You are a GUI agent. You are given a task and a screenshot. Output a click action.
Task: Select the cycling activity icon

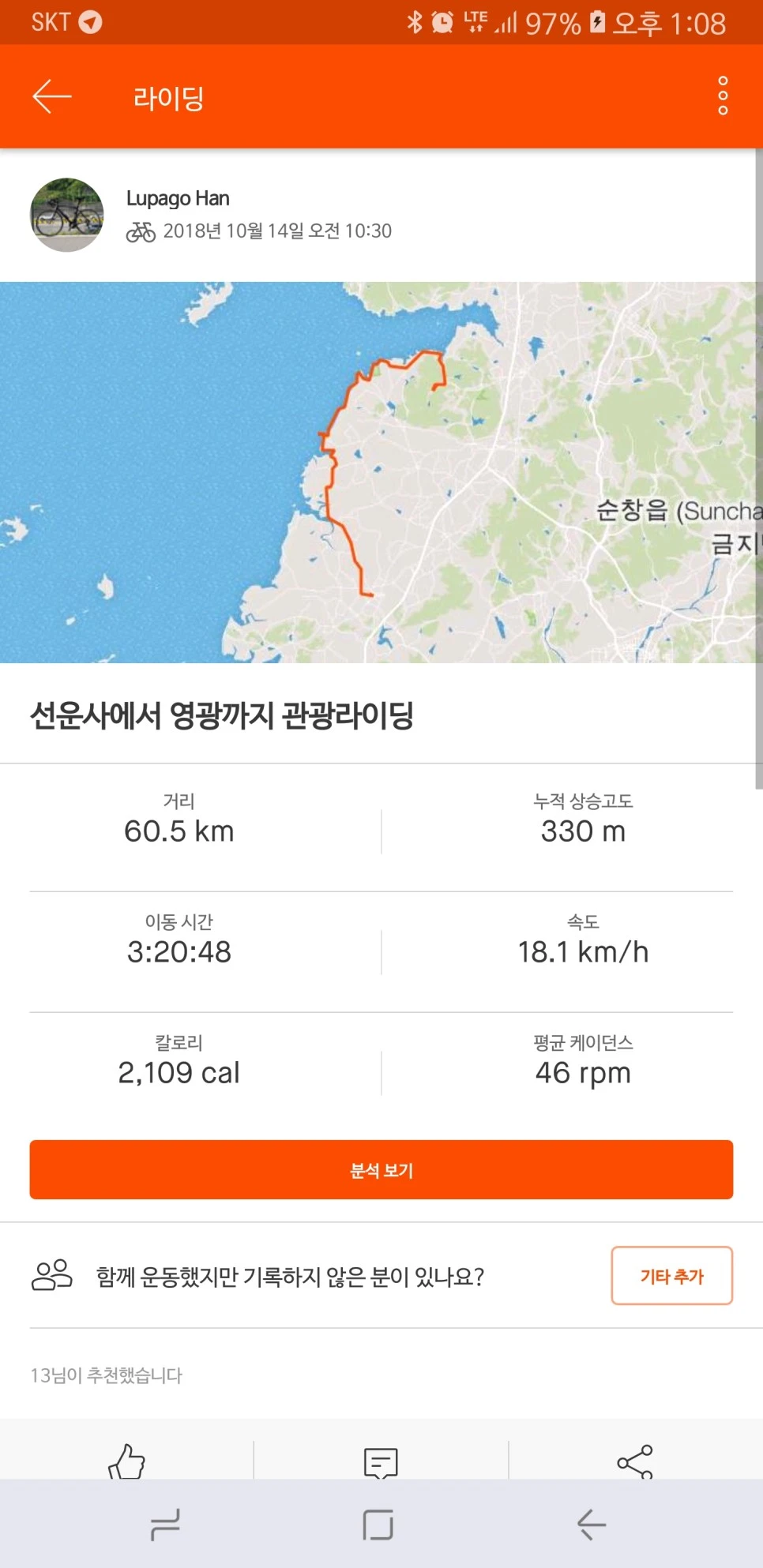[142, 231]
